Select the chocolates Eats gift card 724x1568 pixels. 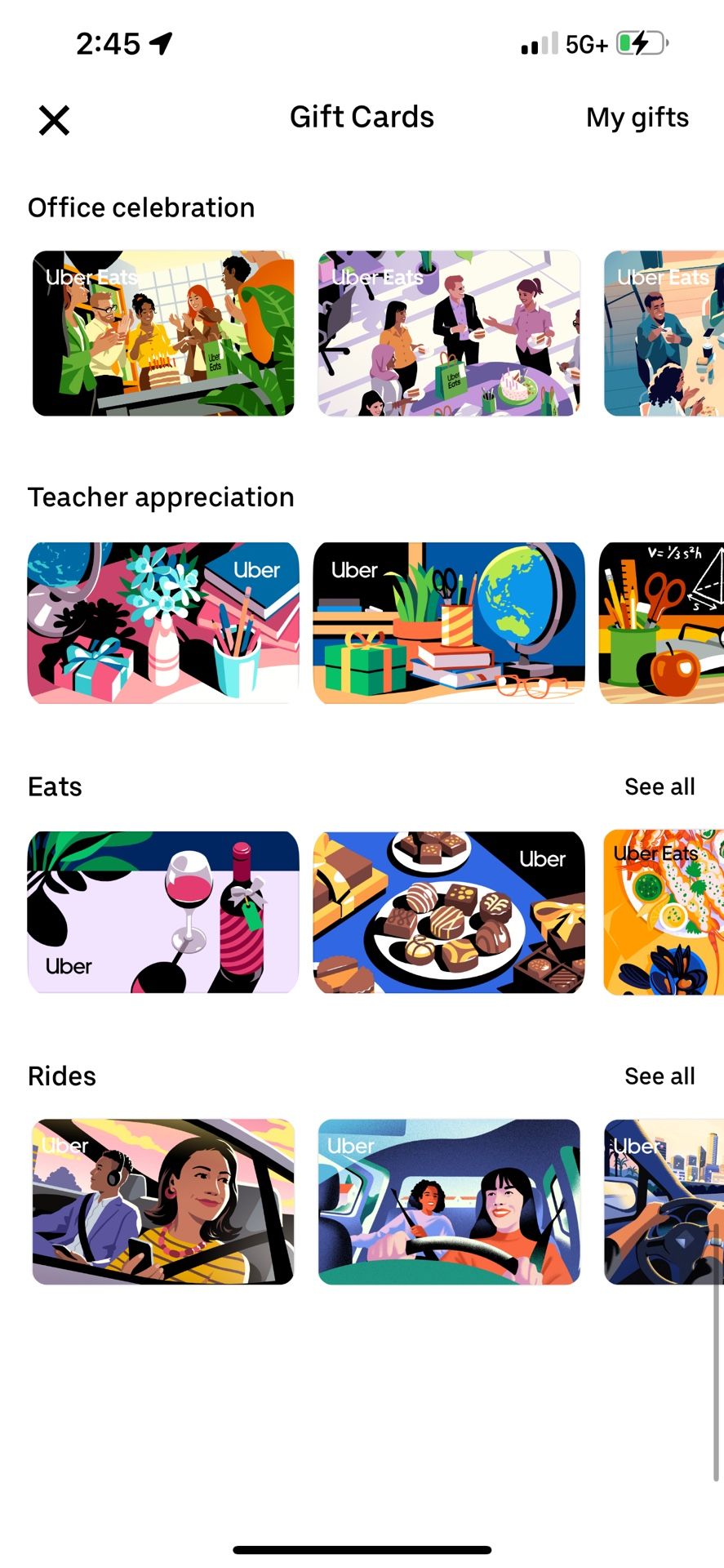tap(449, 911)
